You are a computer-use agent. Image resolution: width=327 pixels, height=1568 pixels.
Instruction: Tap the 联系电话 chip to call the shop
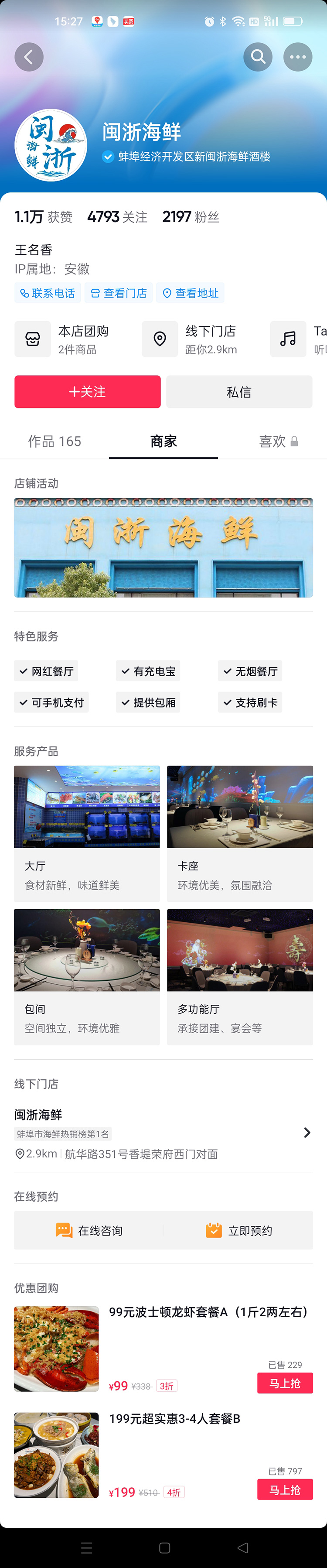point(48,293)
